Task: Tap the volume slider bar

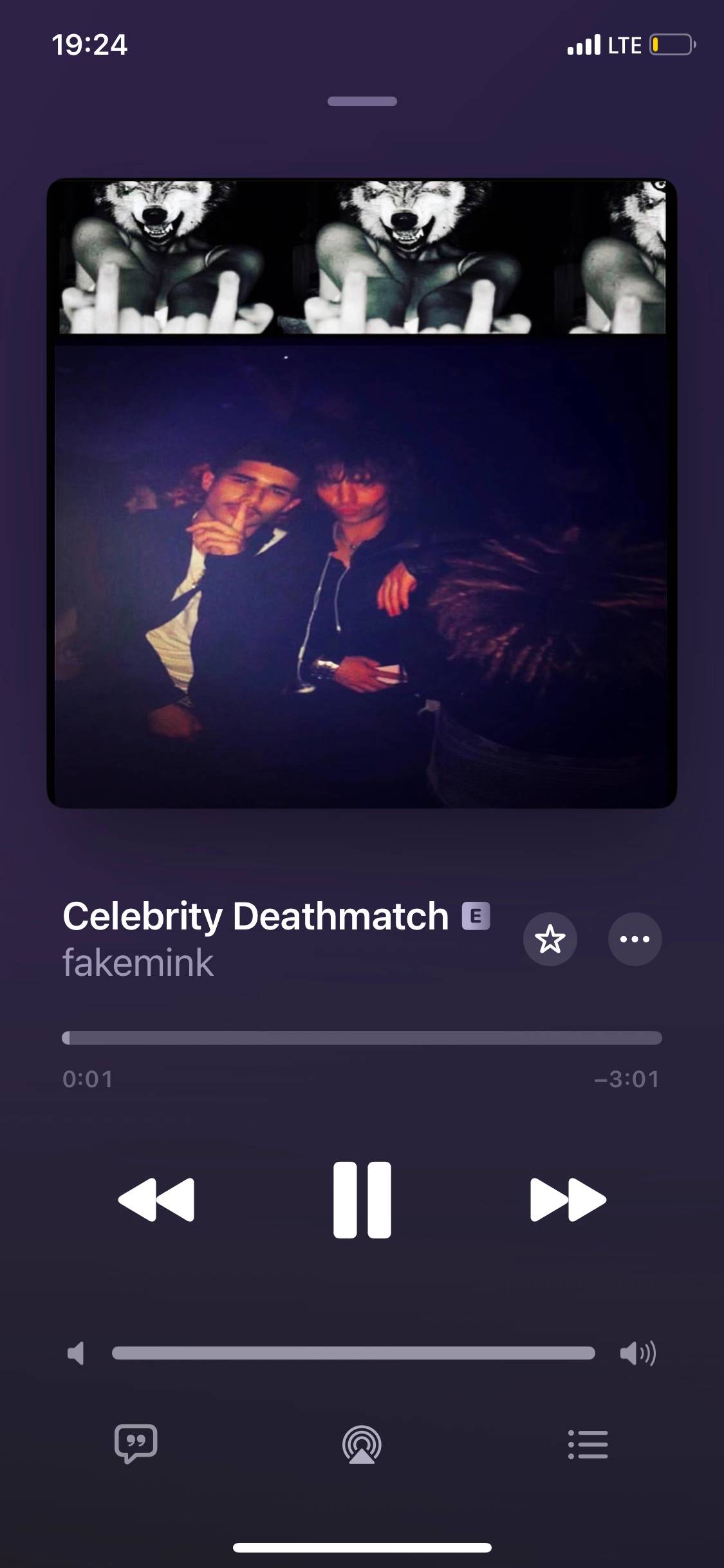Action: point(353,1353)
